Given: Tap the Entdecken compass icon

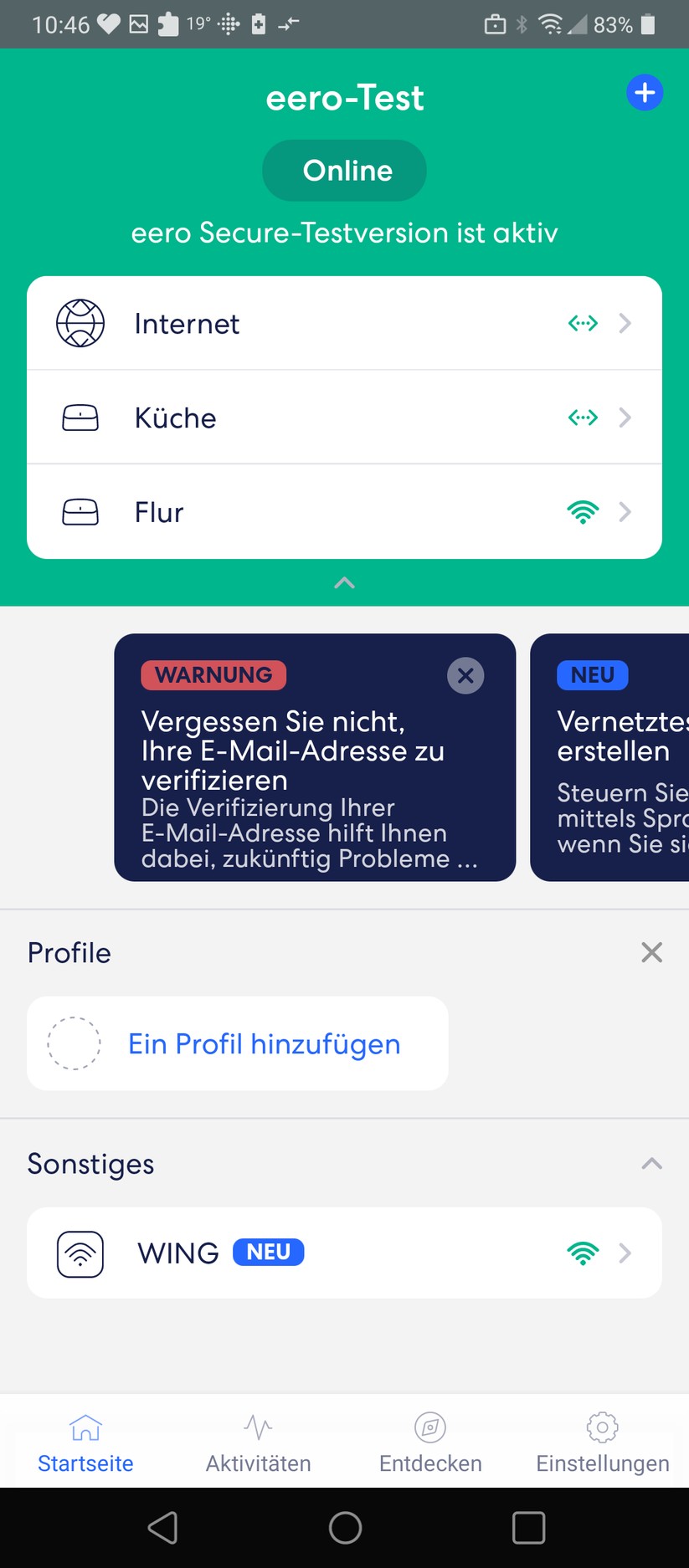Looking at the screenshot, I should pos(429,1427).
